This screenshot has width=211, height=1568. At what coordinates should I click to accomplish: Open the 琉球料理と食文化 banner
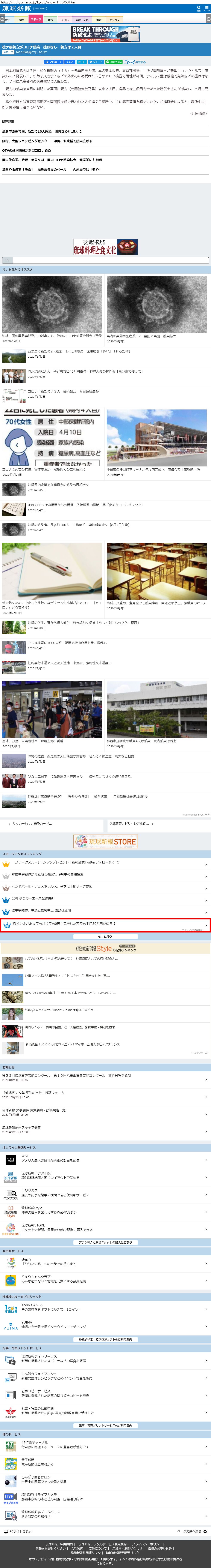tap(106, 247)
